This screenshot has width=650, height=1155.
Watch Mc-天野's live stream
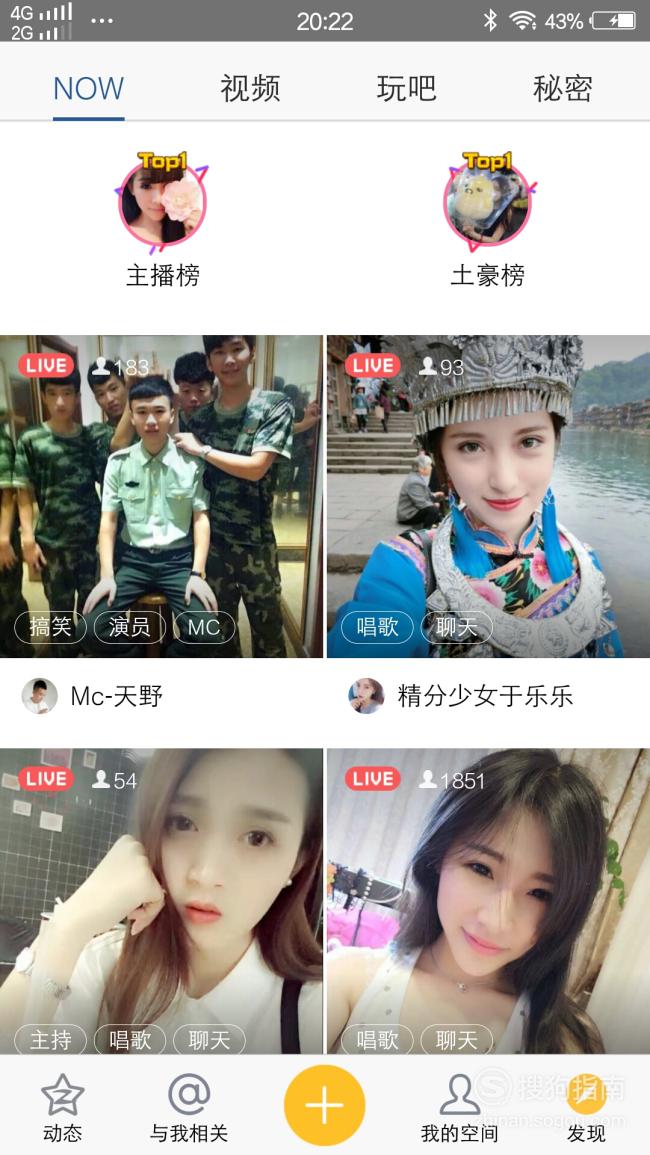click(x=161, y=496)
